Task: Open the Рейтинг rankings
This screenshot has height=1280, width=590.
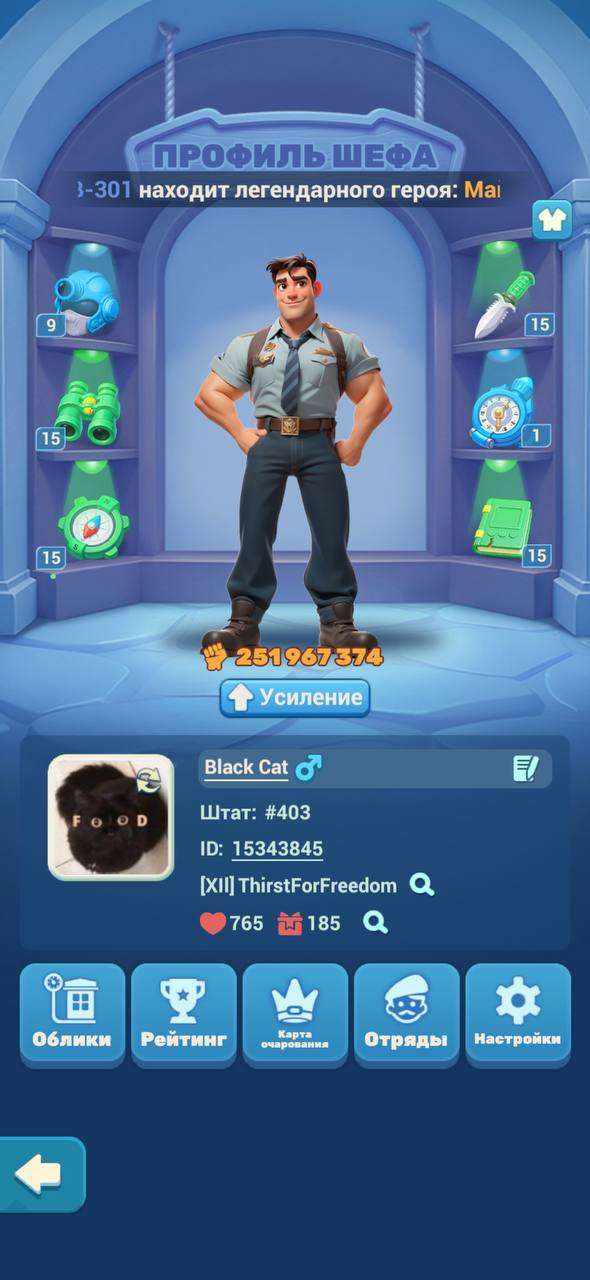Action: tap(184, 1014)
